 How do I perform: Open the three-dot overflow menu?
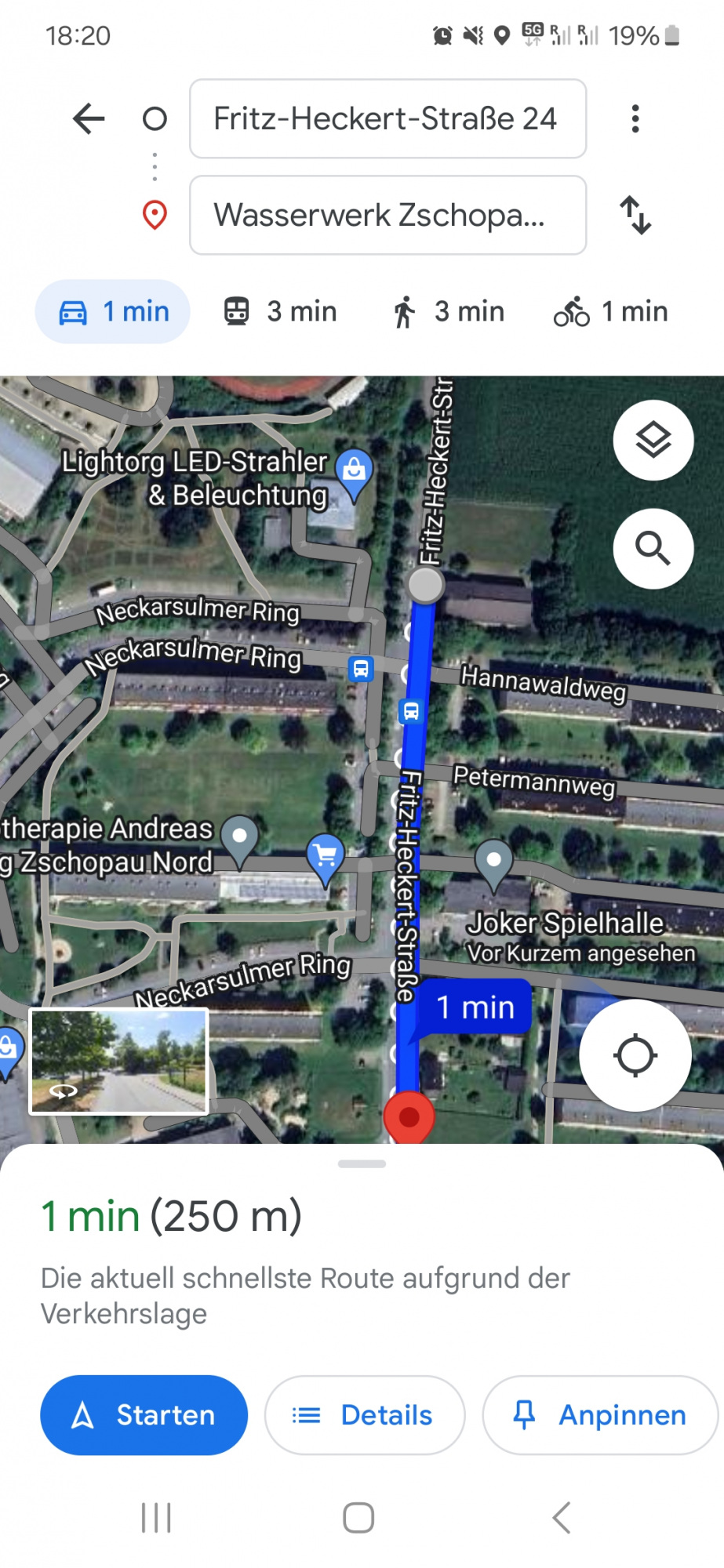[x=635, y=119]
